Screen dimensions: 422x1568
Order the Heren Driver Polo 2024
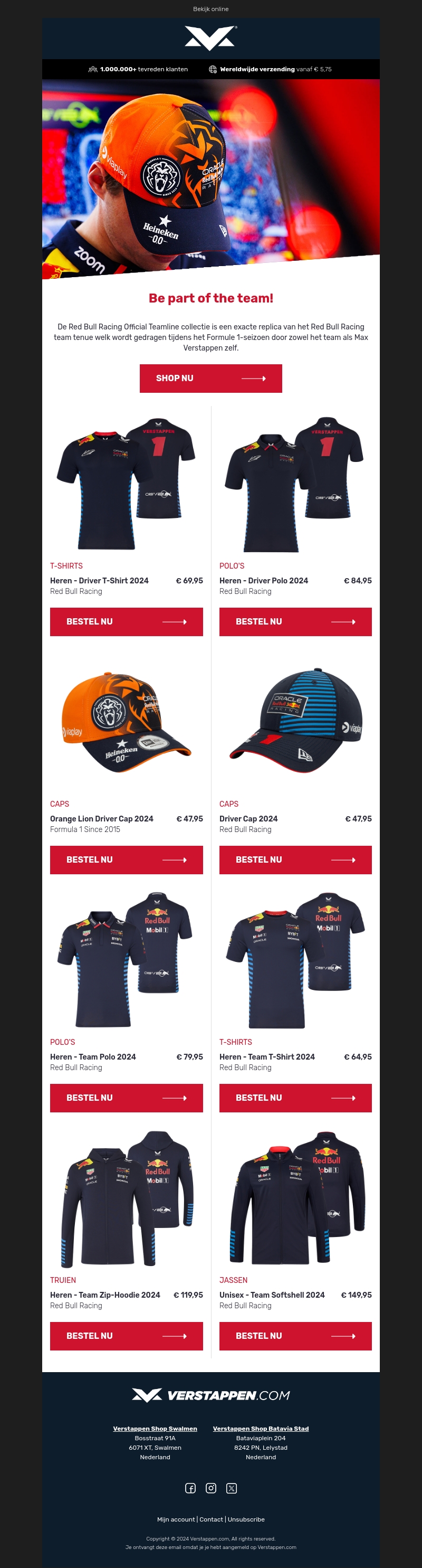[x=295, y=621]
